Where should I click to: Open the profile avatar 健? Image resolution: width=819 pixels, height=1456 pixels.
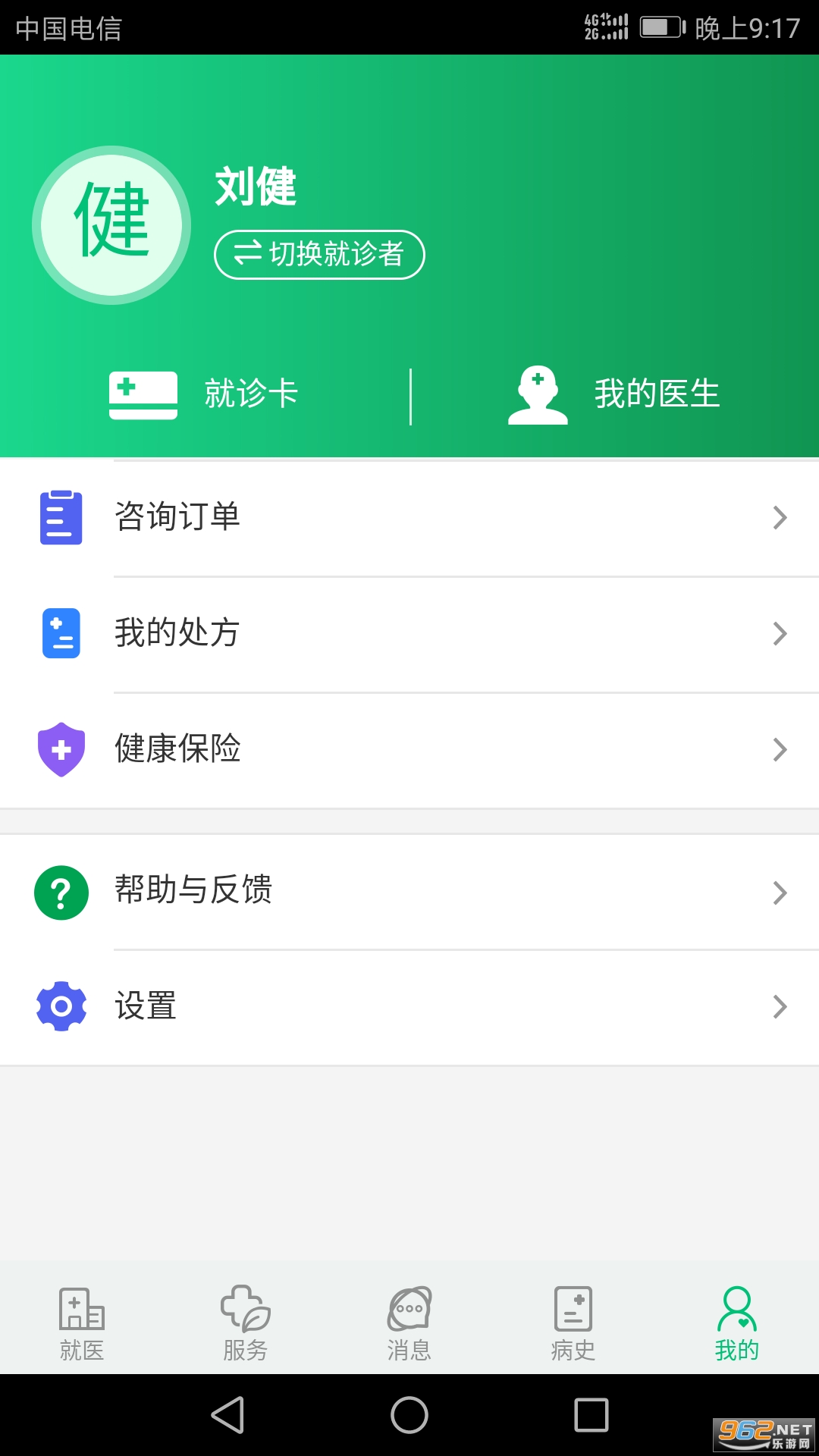coord(111,225)
